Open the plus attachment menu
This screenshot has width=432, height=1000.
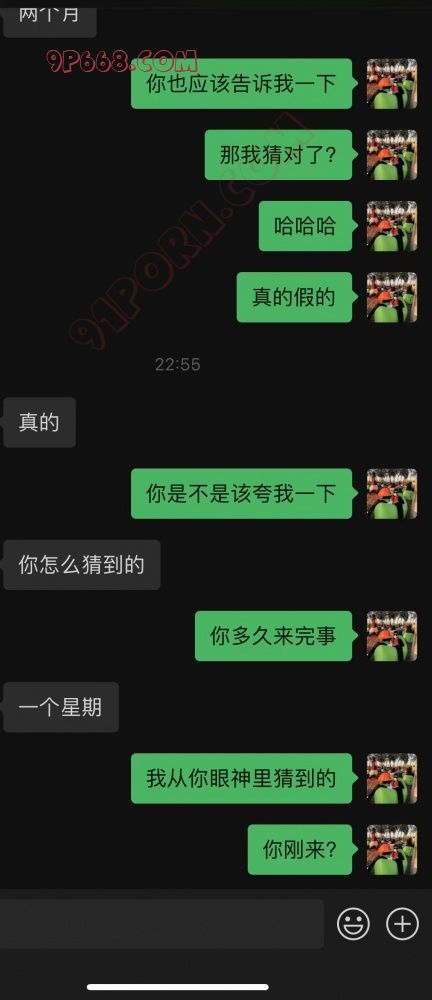pos(402,924)
